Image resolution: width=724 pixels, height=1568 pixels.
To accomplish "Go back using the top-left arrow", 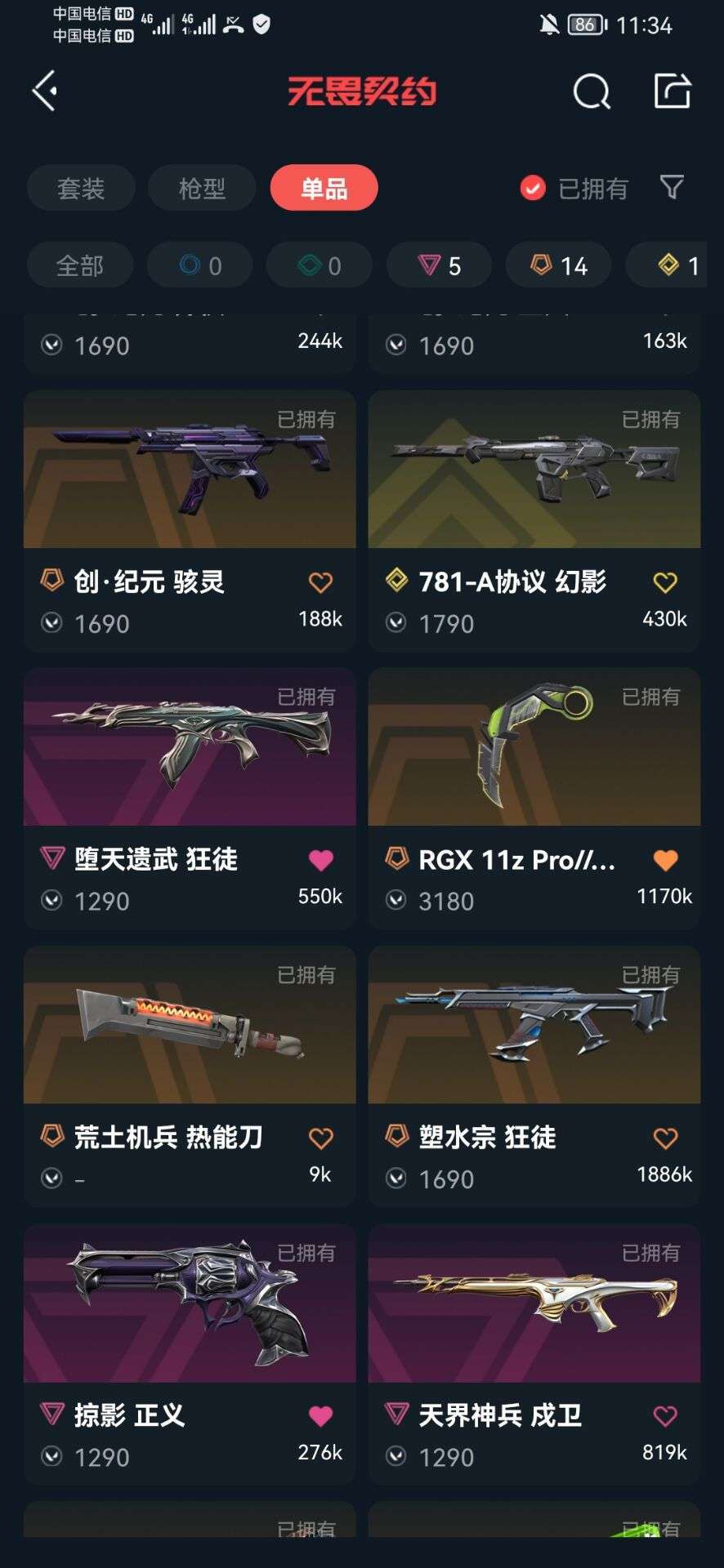I will point(45,91).
